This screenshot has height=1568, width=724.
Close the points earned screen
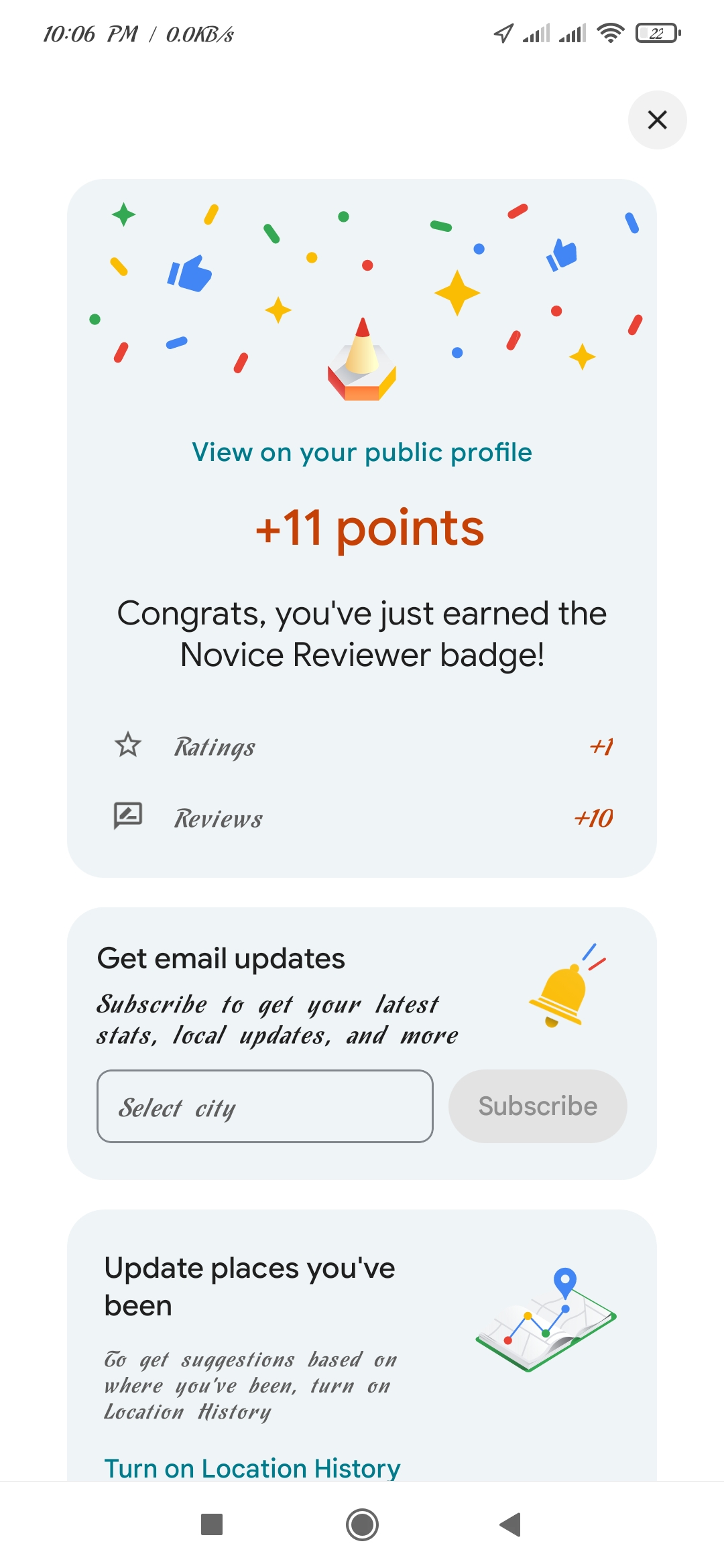click(657, 120)
